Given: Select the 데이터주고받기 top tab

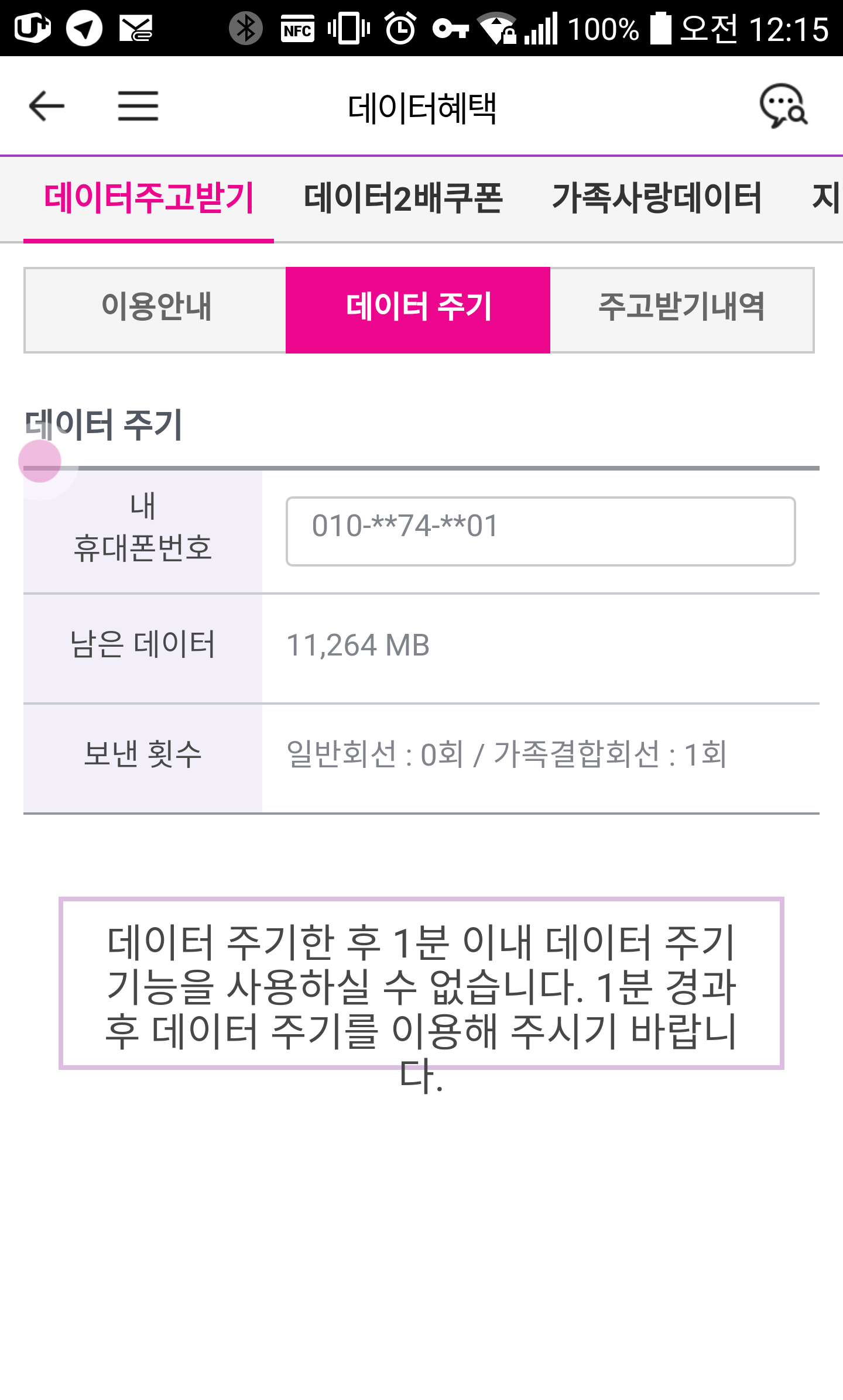Looking at the screenshot, I should (149, 197).
